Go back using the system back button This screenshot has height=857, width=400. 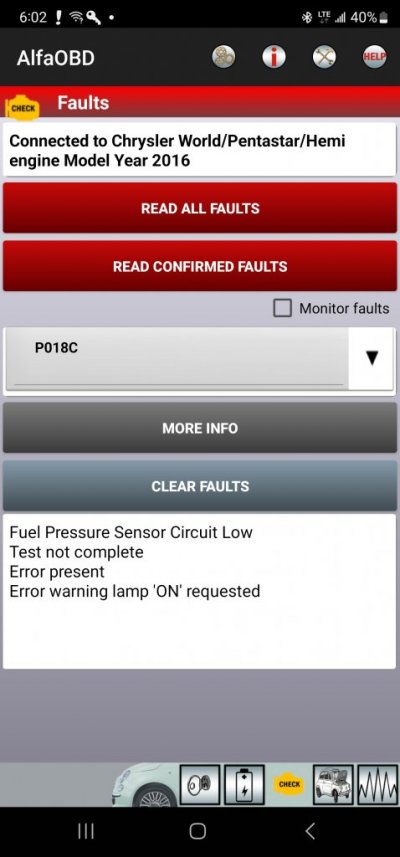(310, 831)
